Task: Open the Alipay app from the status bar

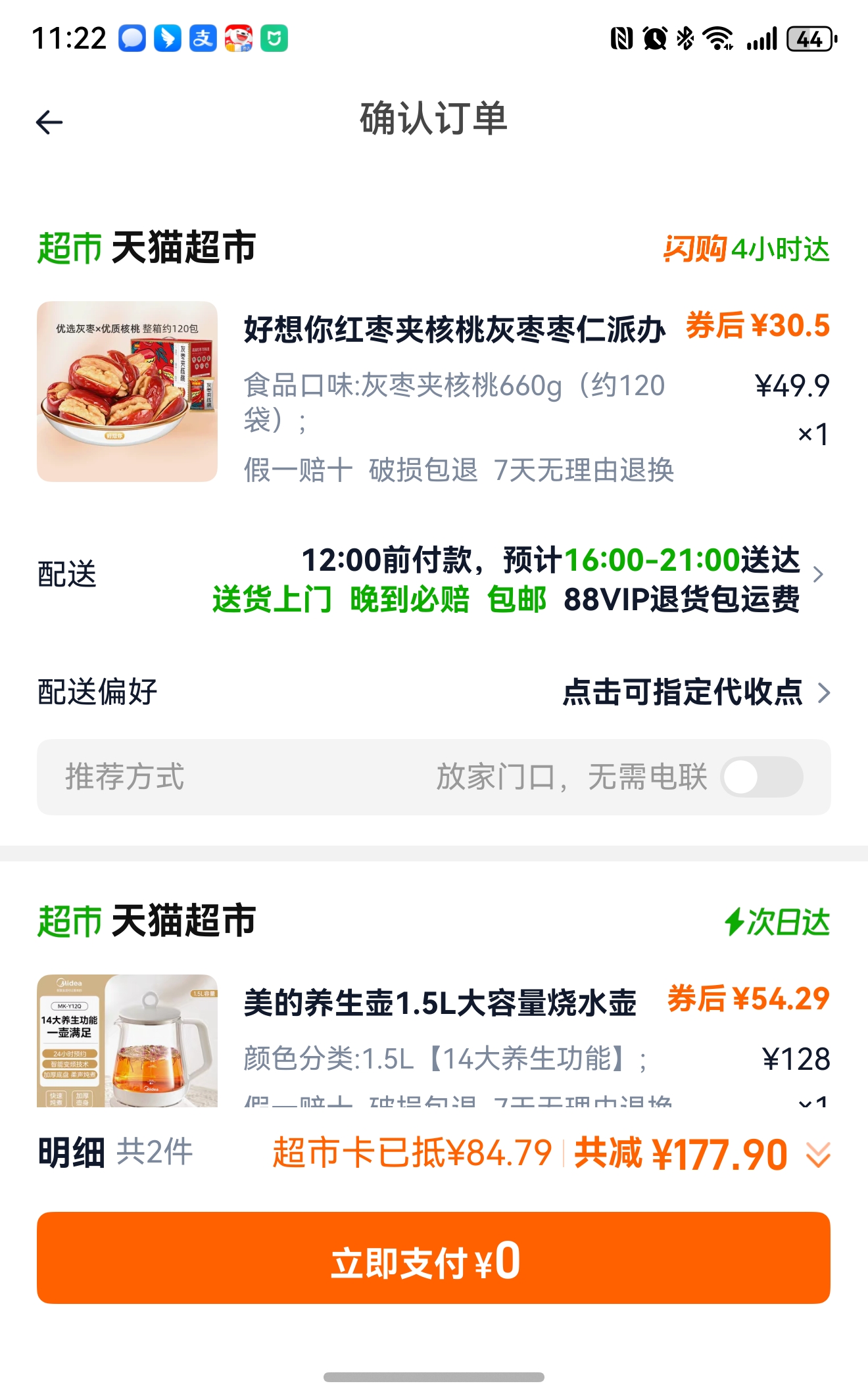Action: pyautogui.click(x=202, y=39)
